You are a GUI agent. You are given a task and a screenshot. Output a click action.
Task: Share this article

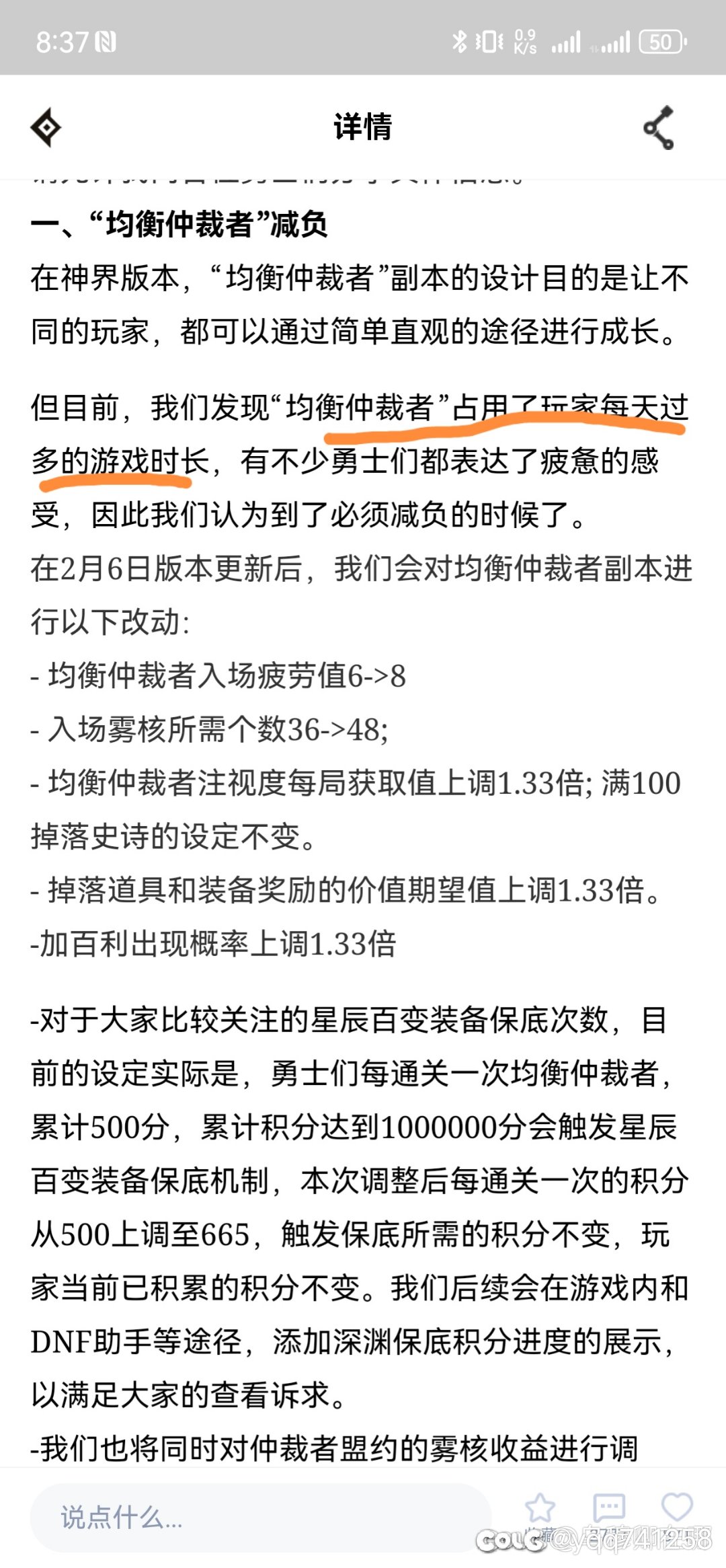pyautogui.click(x=659, y=127)
